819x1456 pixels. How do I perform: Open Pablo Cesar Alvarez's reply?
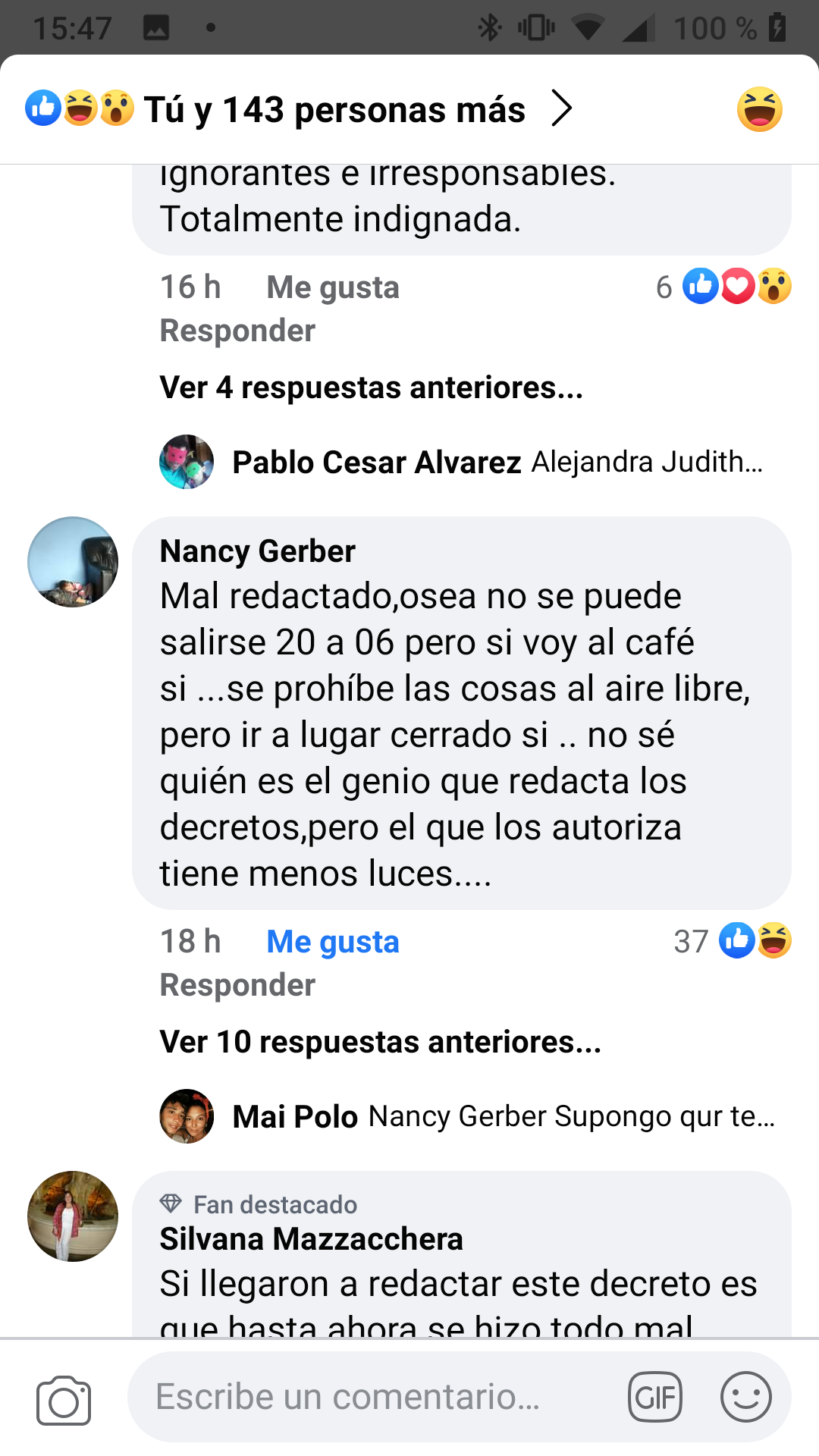(x=463, y=462)
